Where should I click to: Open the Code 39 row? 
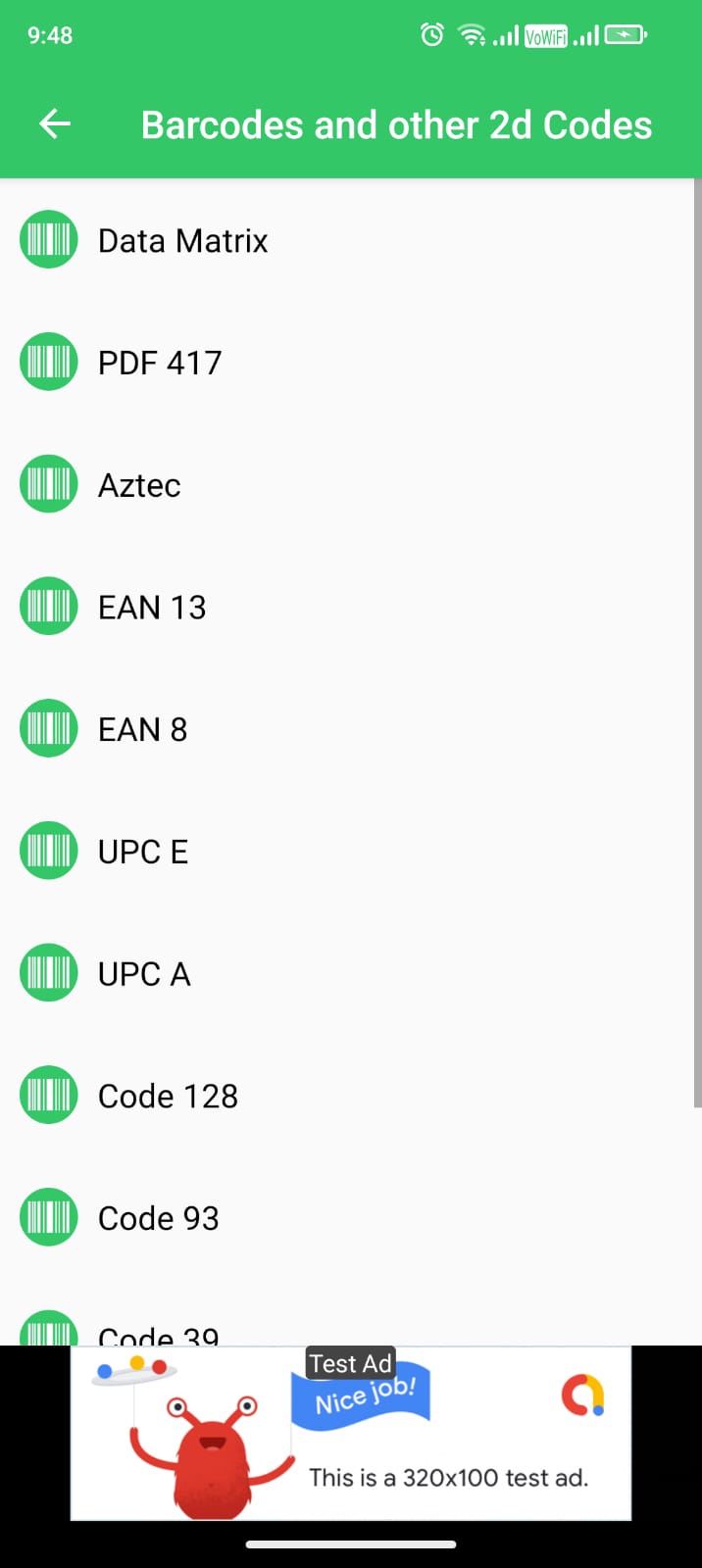tap(158, 1333)
